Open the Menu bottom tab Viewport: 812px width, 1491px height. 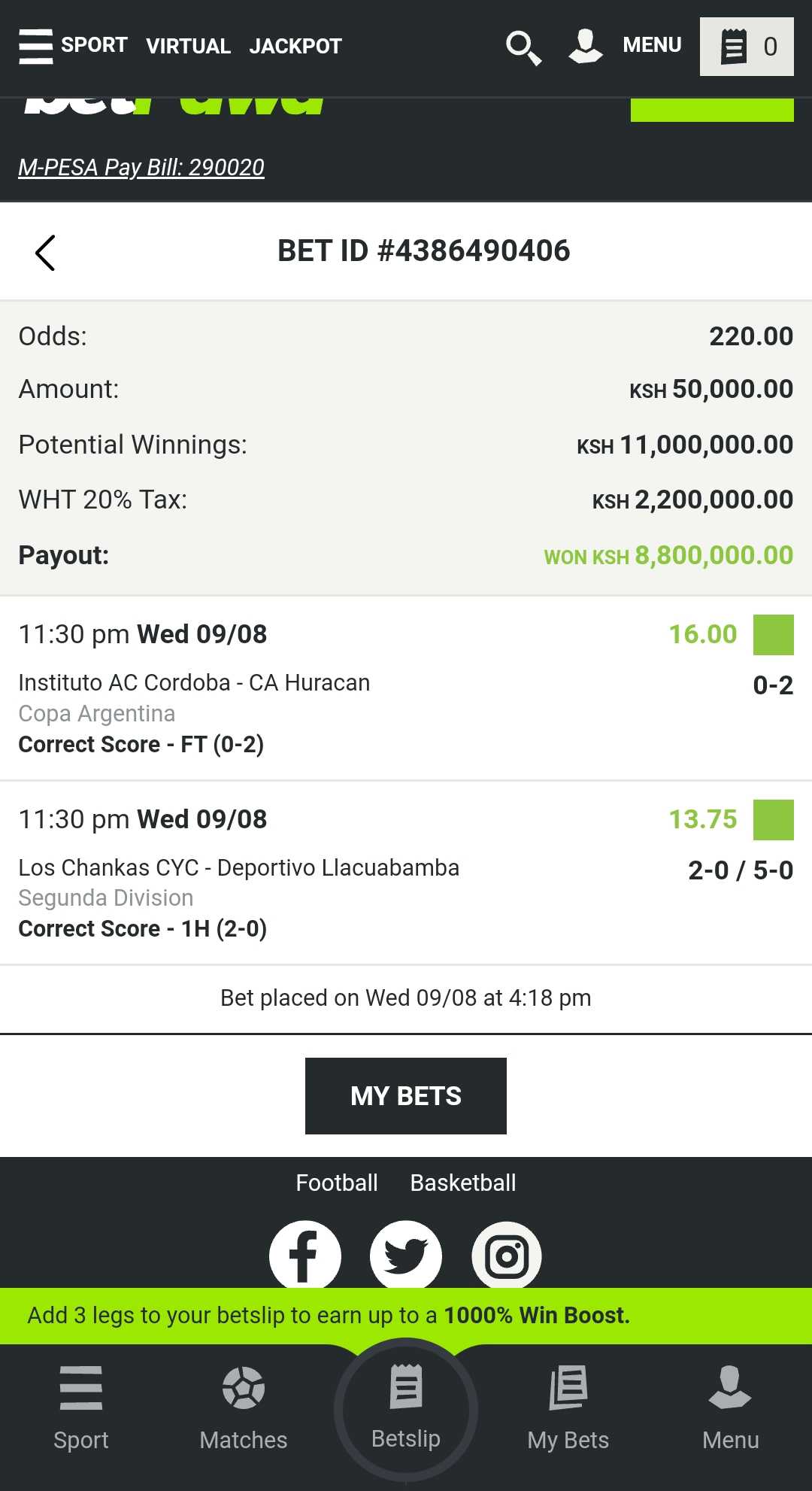[x=730, y=1407]
